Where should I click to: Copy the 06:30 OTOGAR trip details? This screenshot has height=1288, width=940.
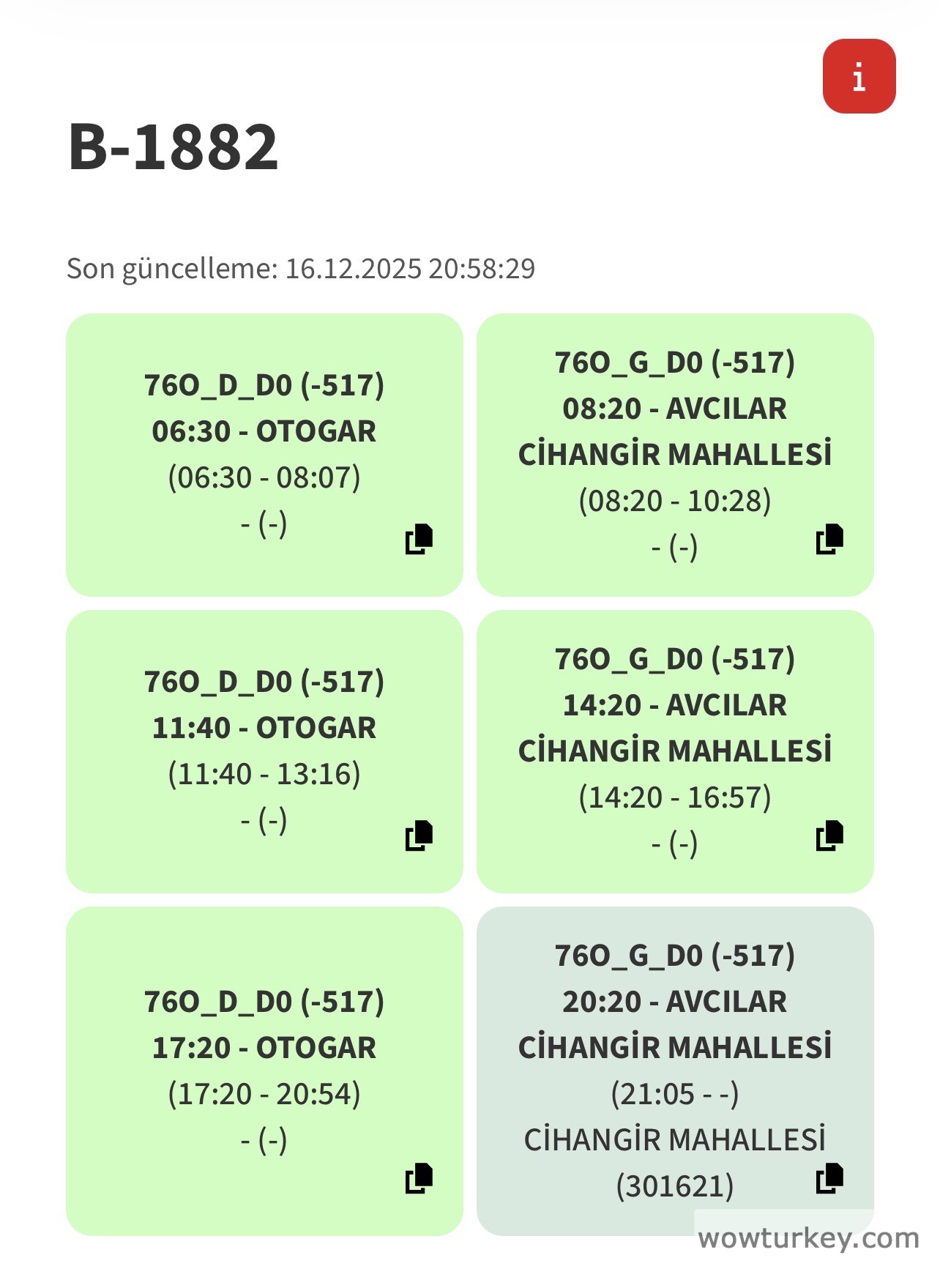pyautogui.click(x=419, y=539)
